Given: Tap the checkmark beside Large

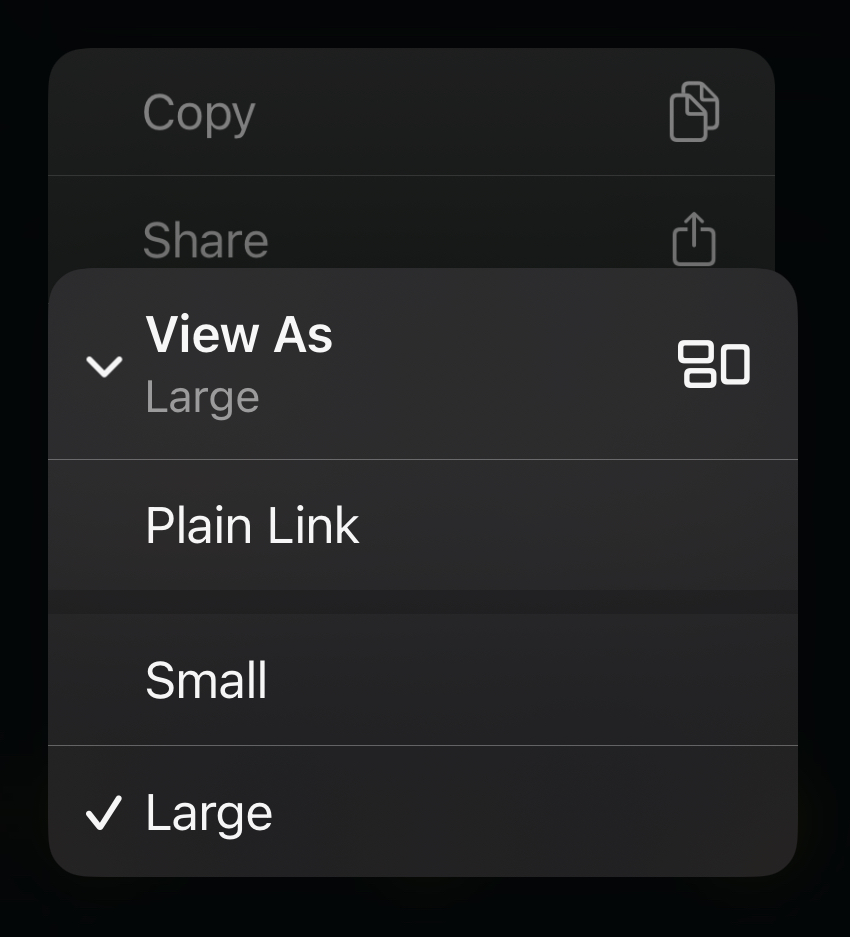Looking at the screenshot, I should pyautogui.click(x=103, y=811).
